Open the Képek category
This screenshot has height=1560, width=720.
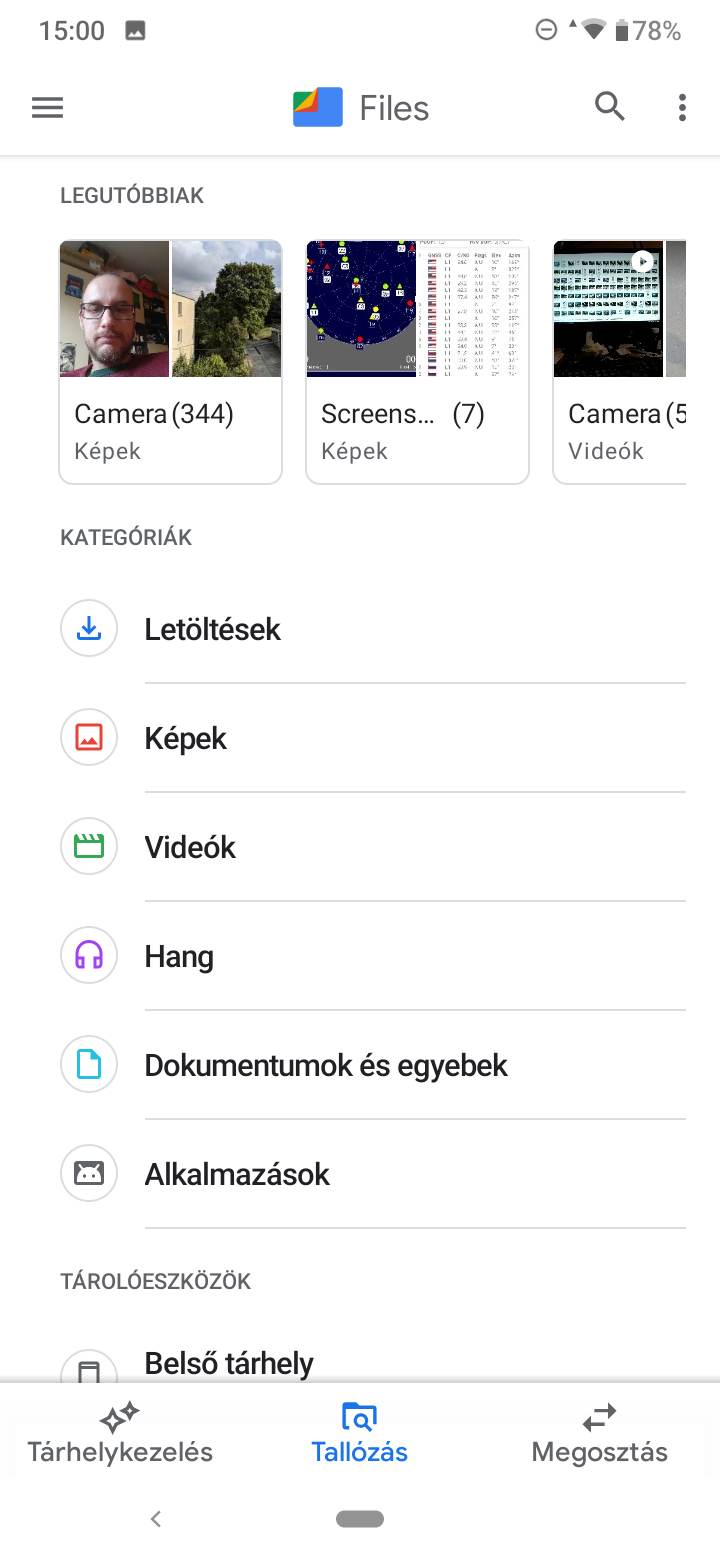373,738
